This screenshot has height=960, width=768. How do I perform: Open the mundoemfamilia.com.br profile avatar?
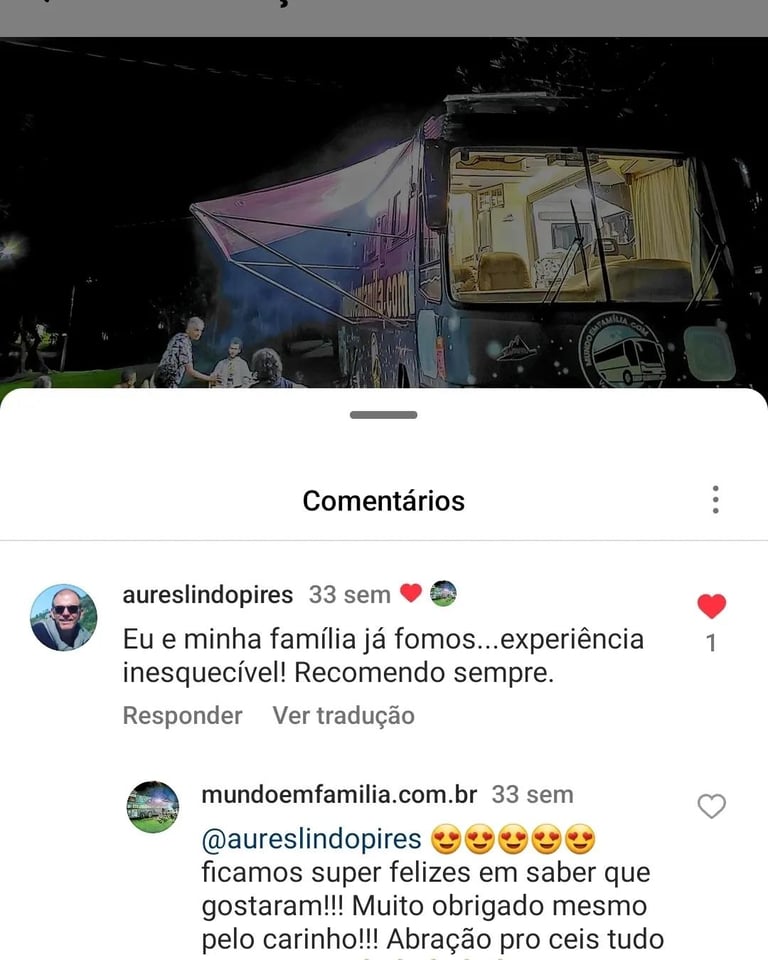(153, 806)
